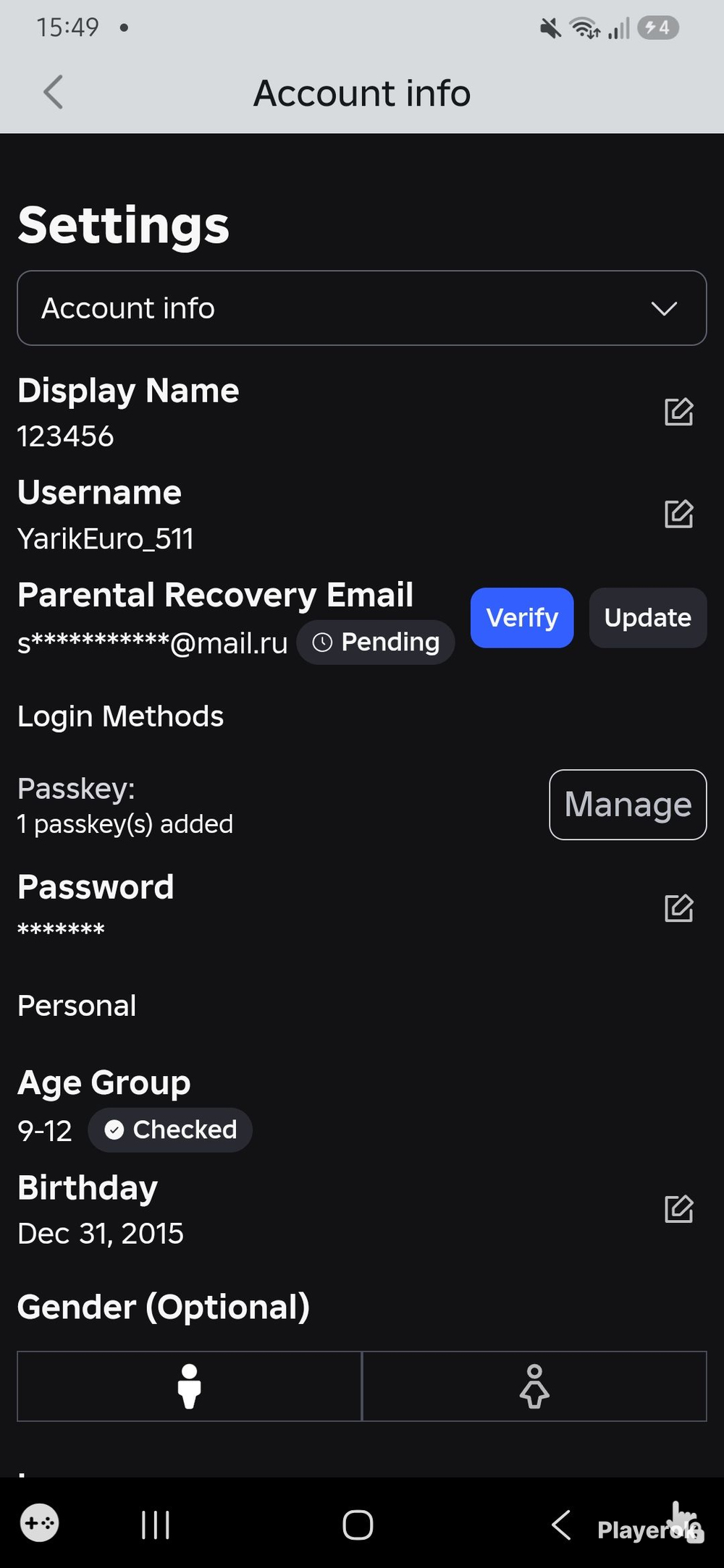The image size is (724, 1568).
Task: Open the system recent apps
Action: [156, 1525]
